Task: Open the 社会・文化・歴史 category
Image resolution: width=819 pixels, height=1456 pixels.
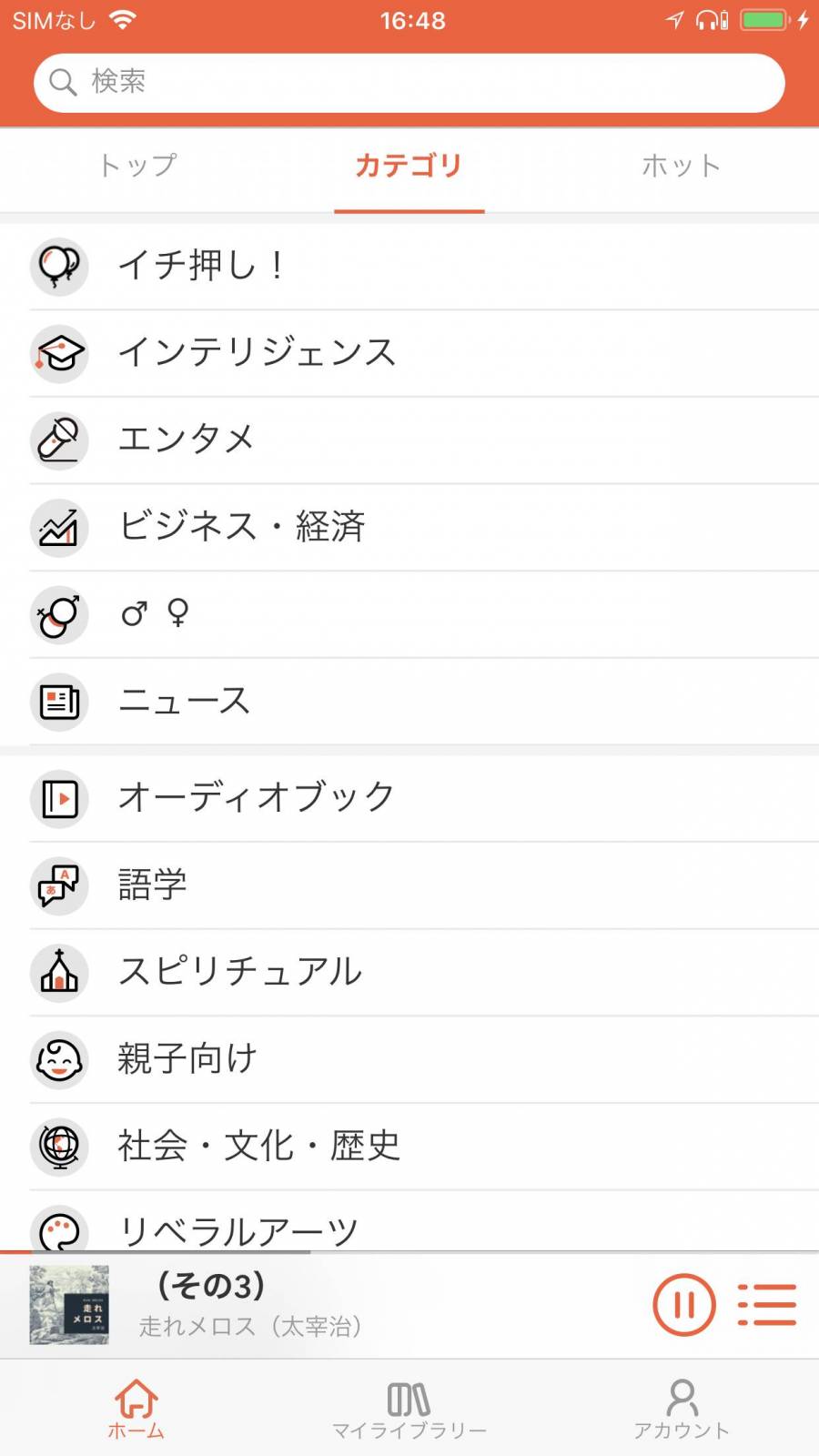Action: pyautogui.click(x=409, y=1147)
